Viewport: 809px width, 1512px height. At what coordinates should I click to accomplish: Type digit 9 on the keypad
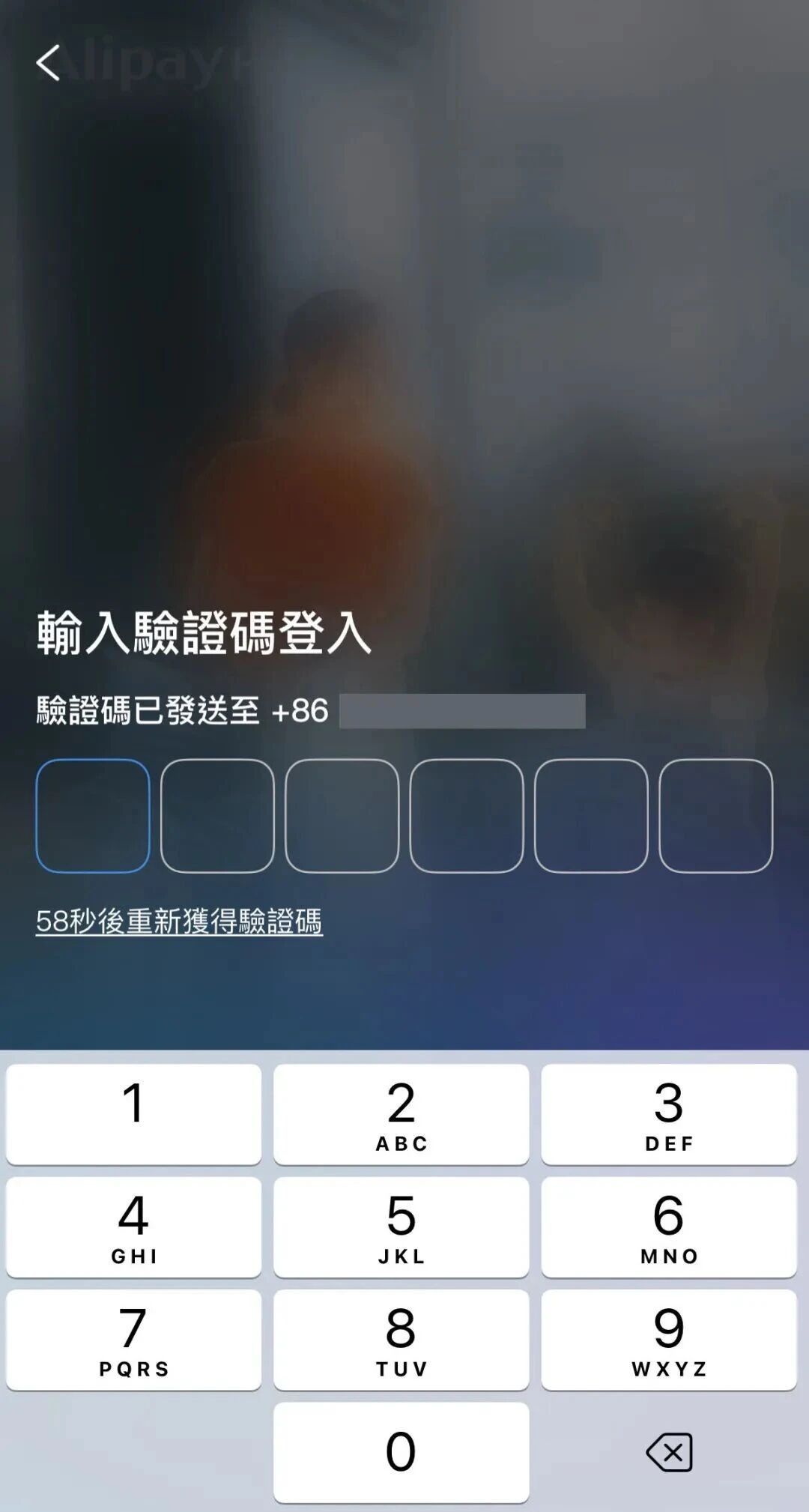pos(668,1339)
